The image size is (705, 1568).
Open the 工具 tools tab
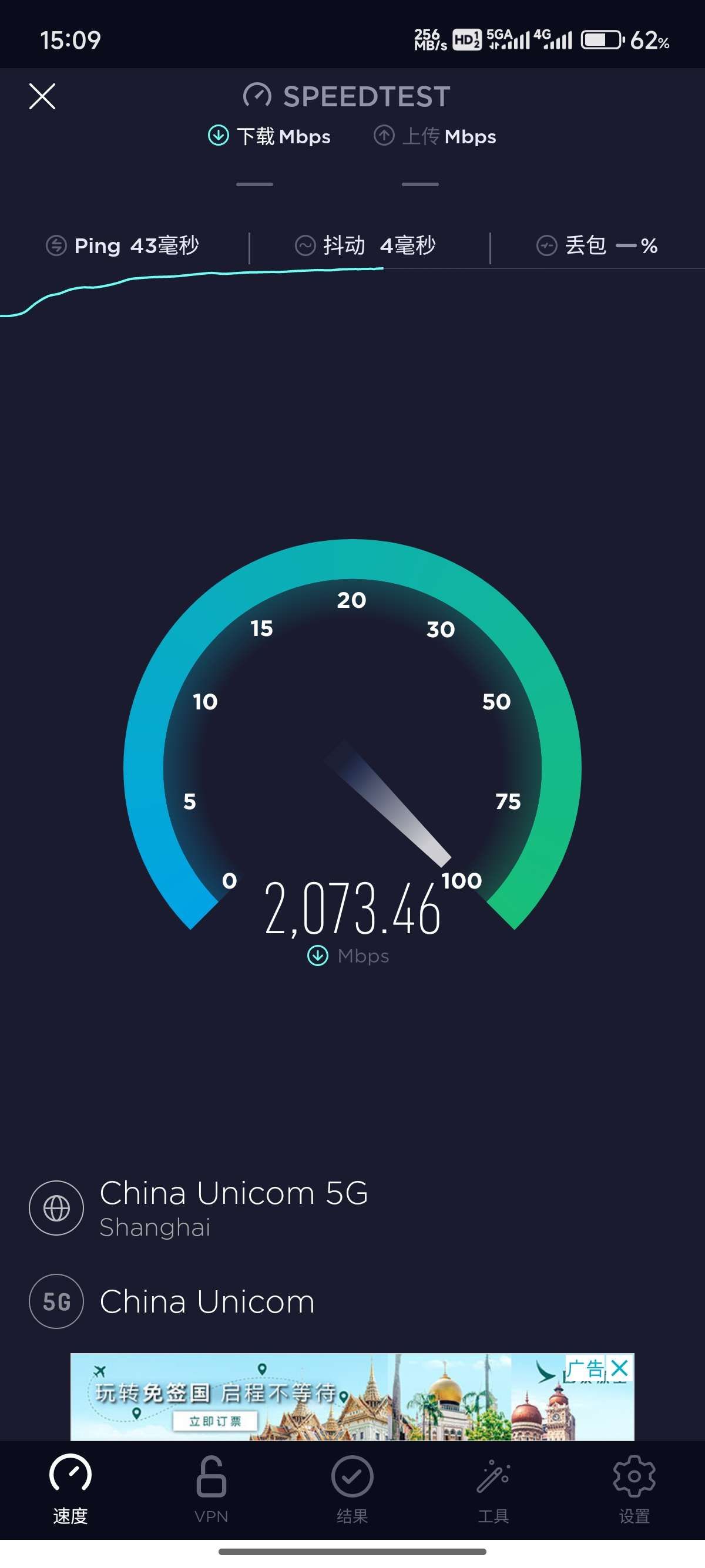[x=493, y=1488]
